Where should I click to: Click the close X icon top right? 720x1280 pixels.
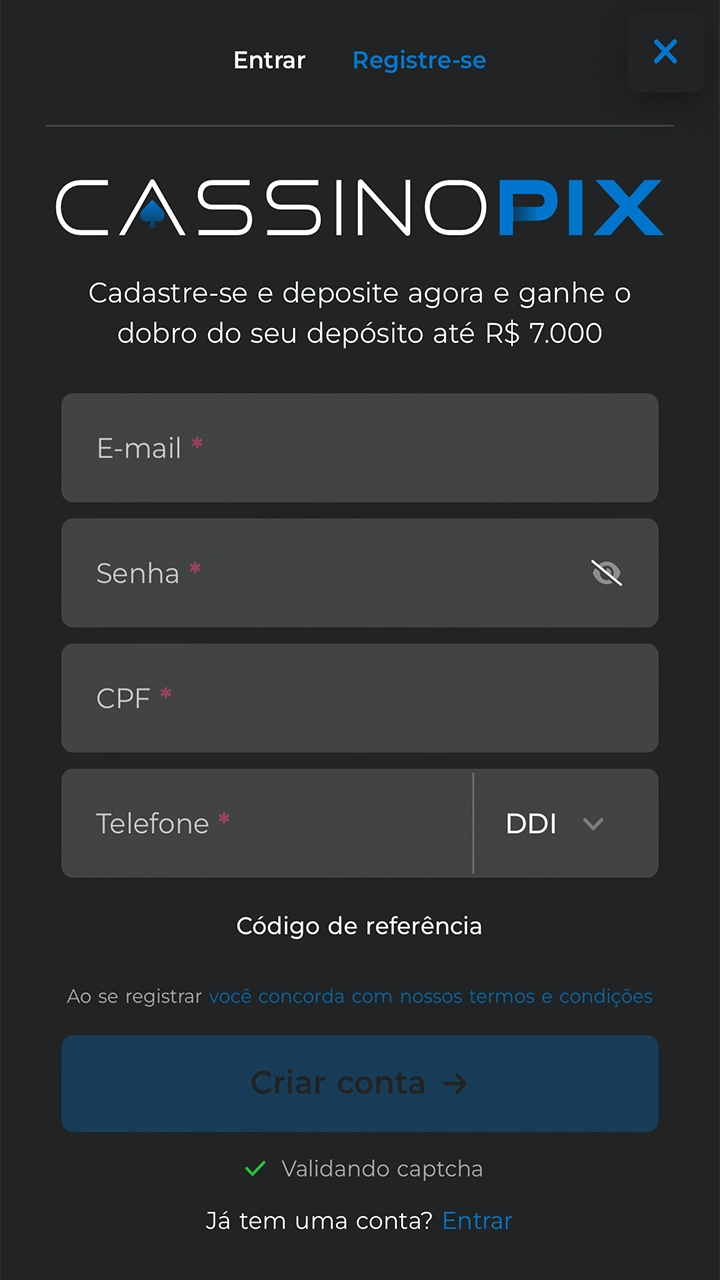[665, 52]
